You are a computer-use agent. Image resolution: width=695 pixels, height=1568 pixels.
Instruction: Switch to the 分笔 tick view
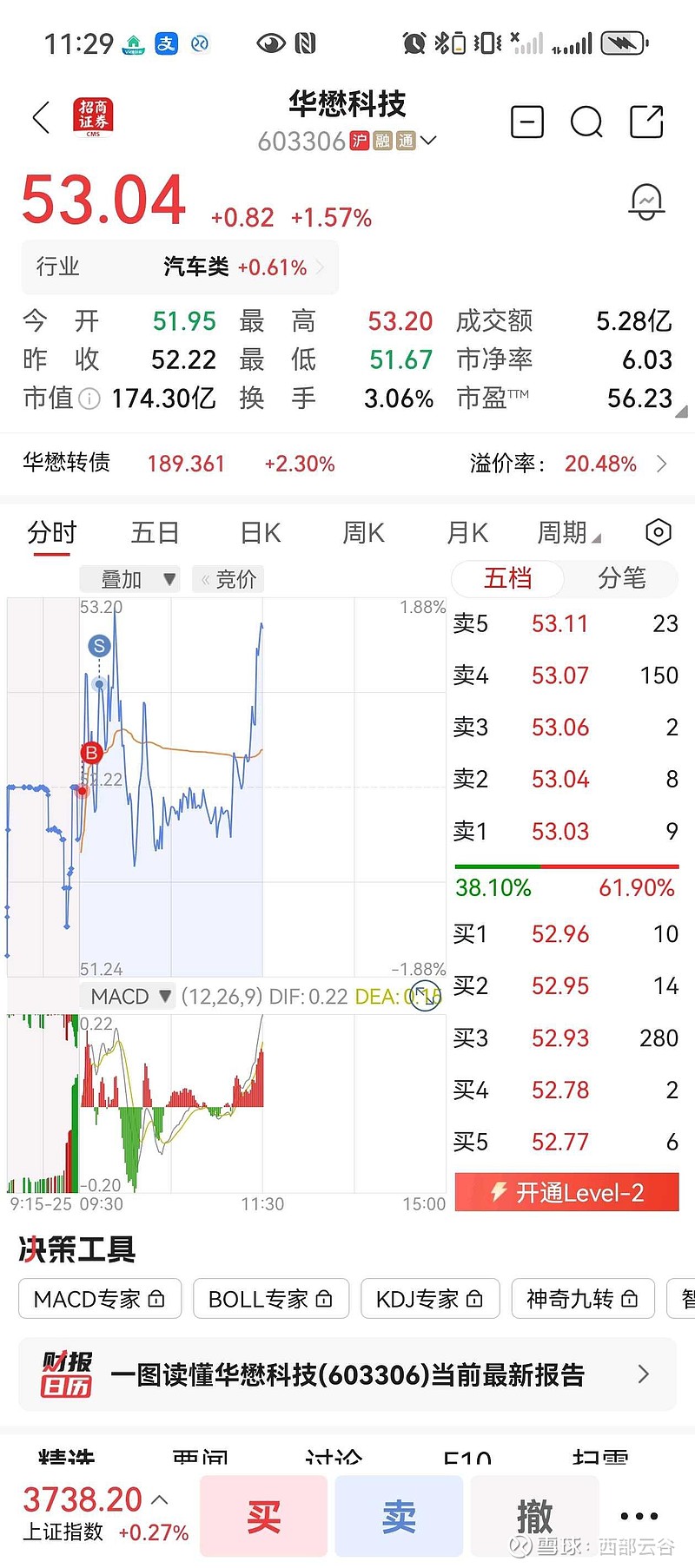tap(621, 578)
